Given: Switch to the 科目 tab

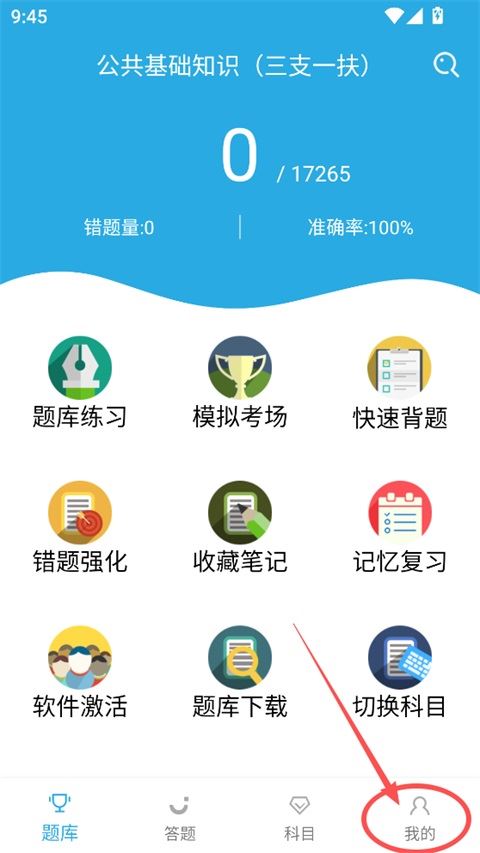Looking at the screenshot, I should (300, 816).
